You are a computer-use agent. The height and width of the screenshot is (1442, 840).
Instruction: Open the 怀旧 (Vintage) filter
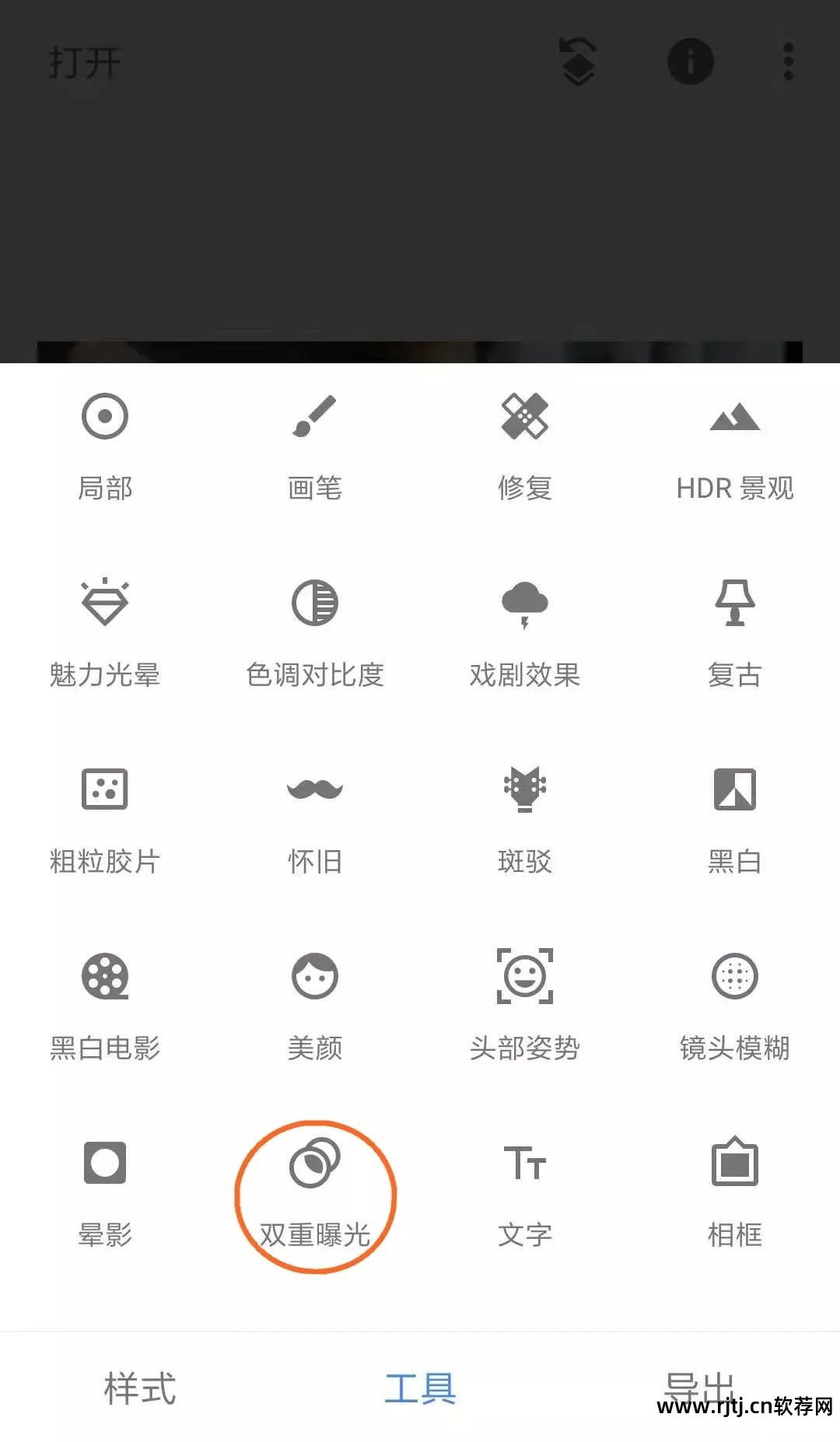click(x=313, y=817)
